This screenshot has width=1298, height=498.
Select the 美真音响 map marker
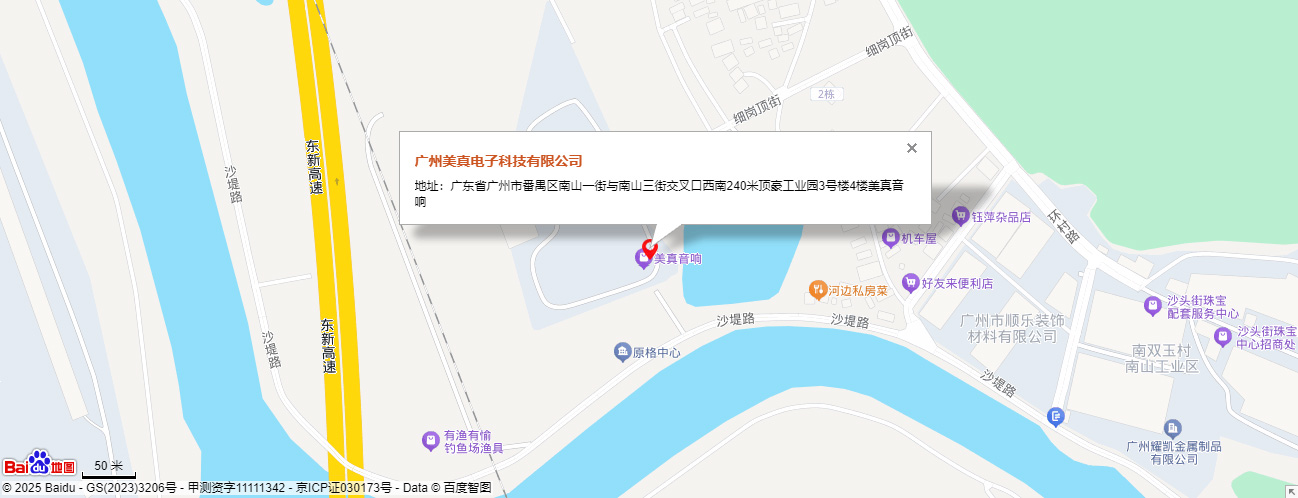point(643,260)
